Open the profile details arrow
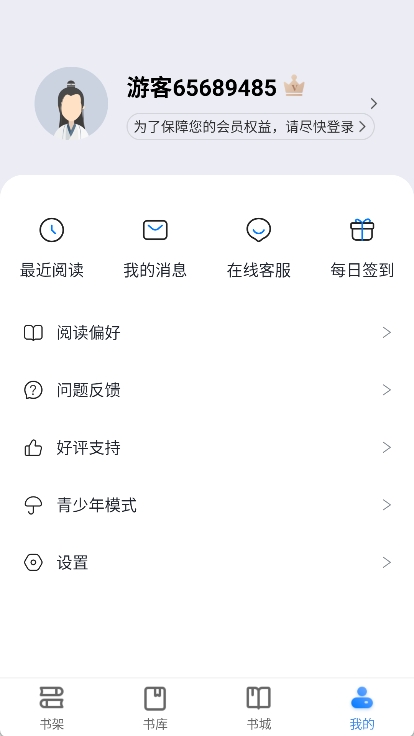The image size is (414, 736). tap(374, 104)
